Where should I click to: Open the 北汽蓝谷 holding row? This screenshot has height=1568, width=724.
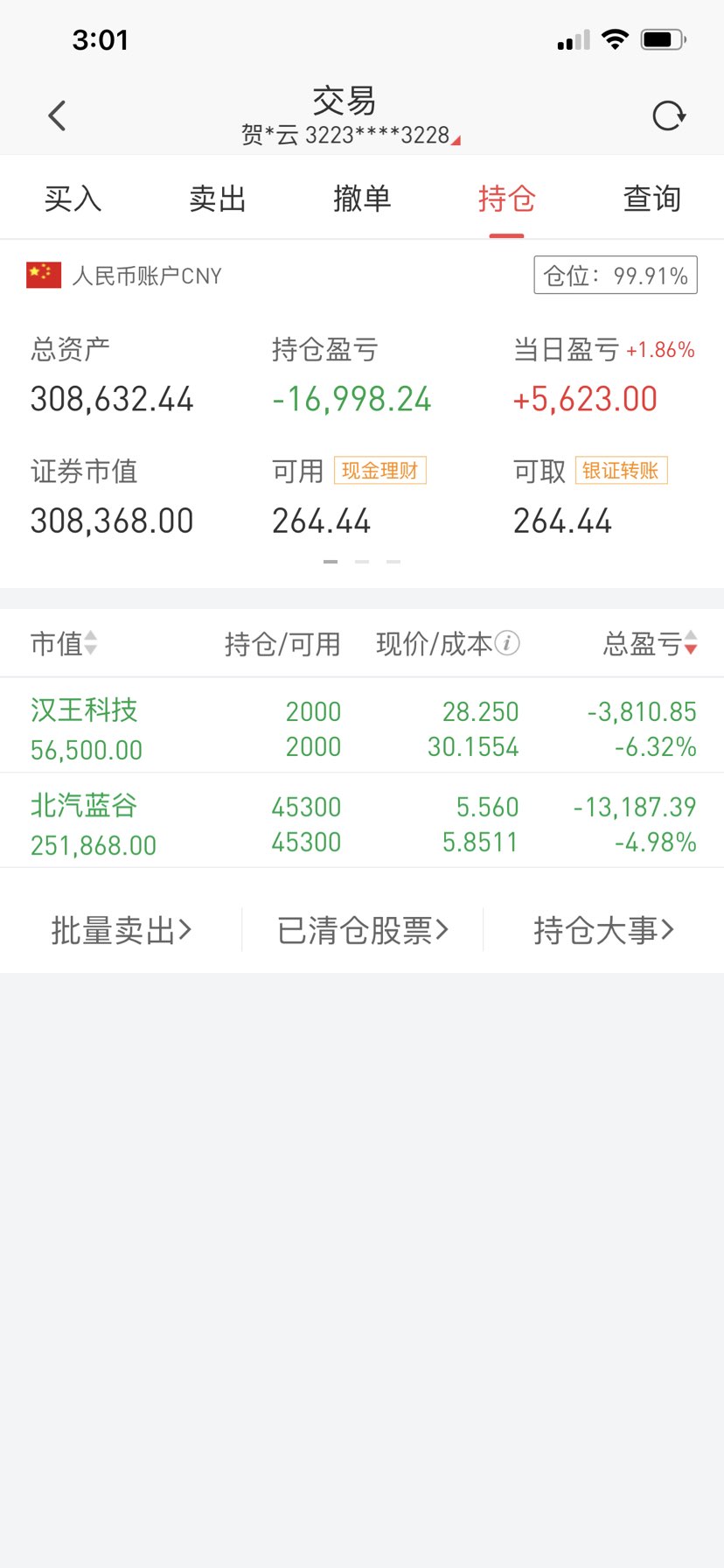[x=362, y=823]
